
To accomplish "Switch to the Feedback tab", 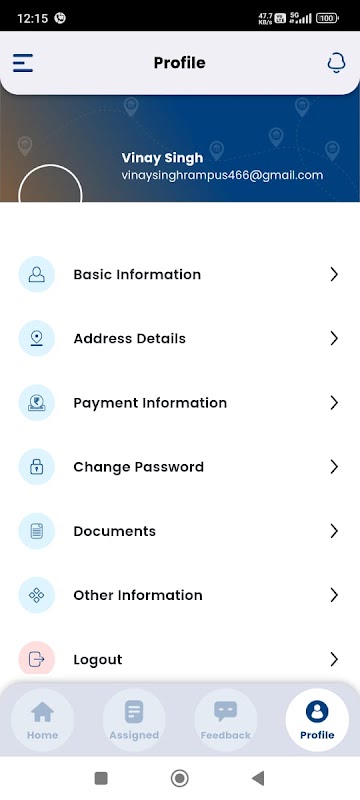I will pyautogui.click(x=225, y=720).
